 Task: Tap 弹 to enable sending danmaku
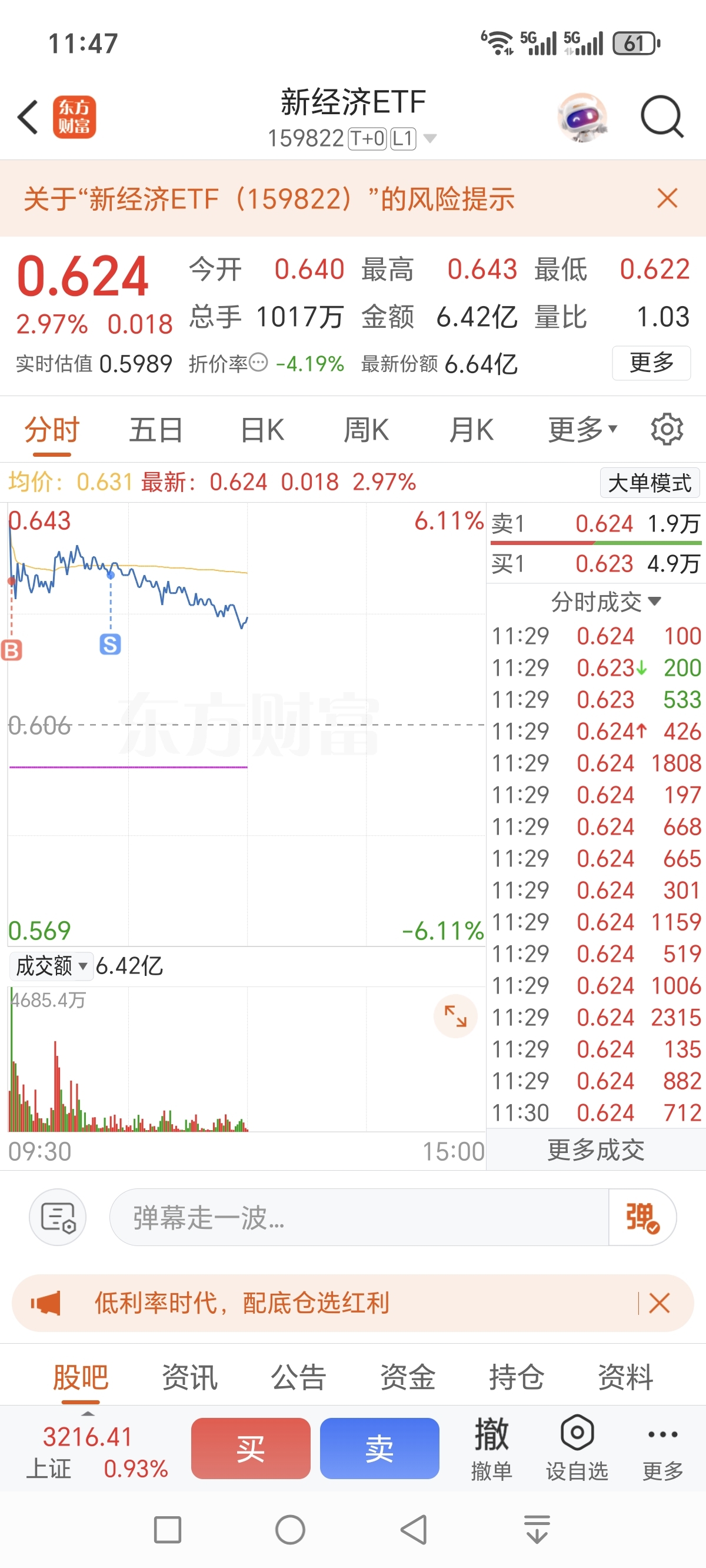click(641, 1218)
